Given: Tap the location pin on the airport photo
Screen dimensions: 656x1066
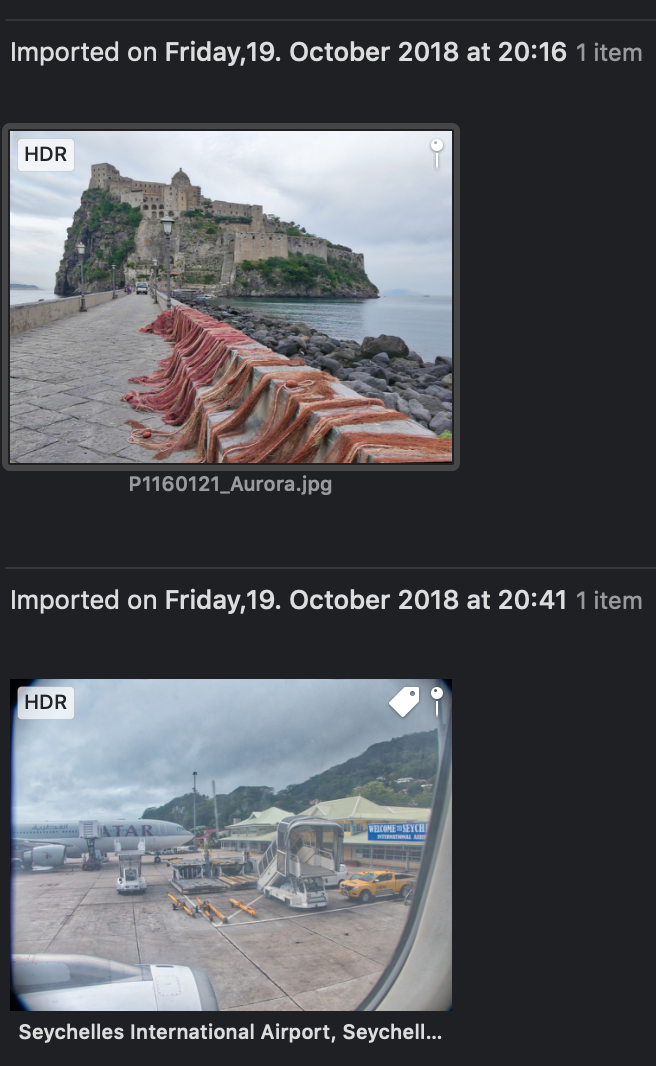Looking at the screenshot, I should pyautogui.click(x=437, y=700).
